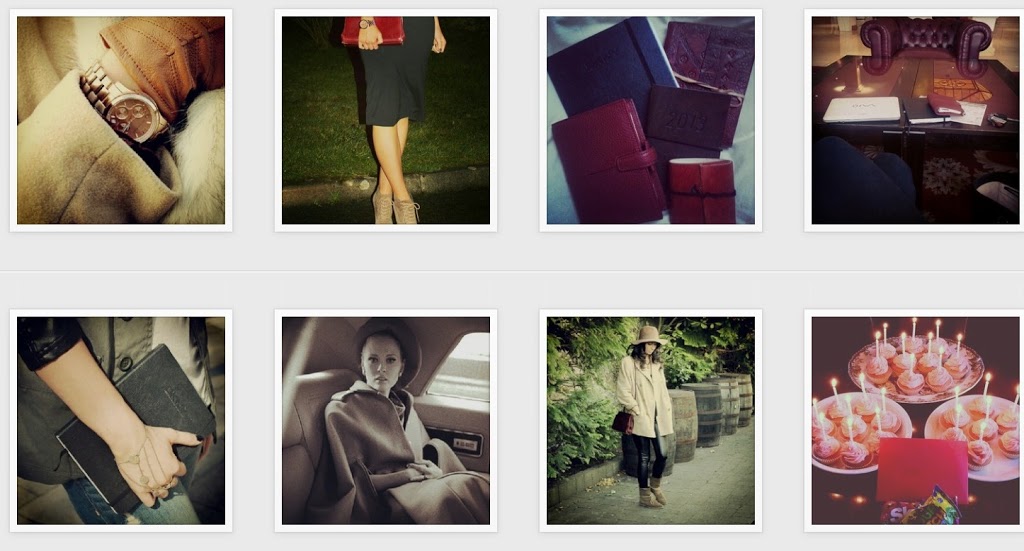View the red leather notebooks photo
Screen dimensions: 1024x551
(x=651, y=120)
